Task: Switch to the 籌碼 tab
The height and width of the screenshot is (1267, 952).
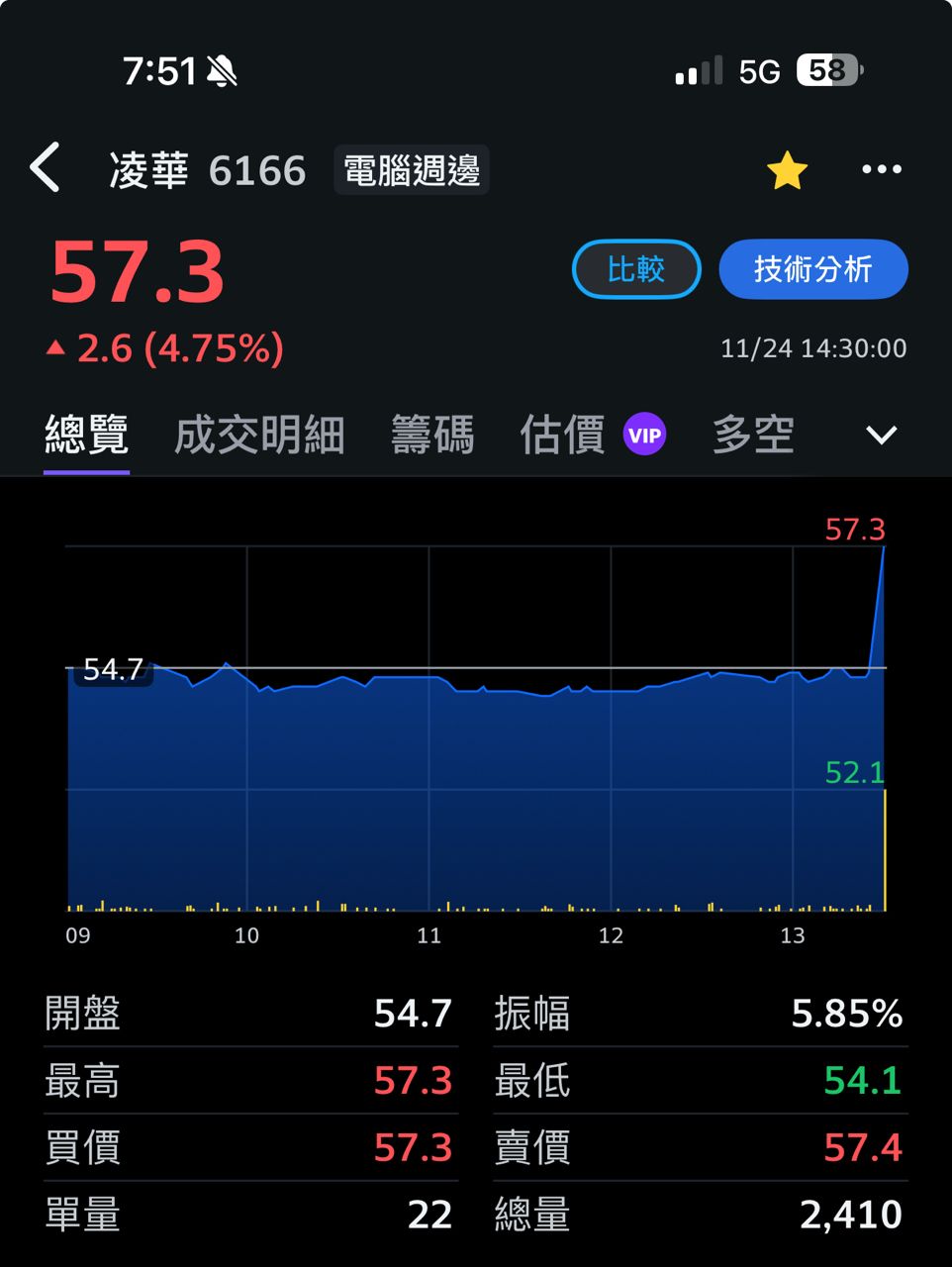Action: pyautogui.click(x=432, y=436)
